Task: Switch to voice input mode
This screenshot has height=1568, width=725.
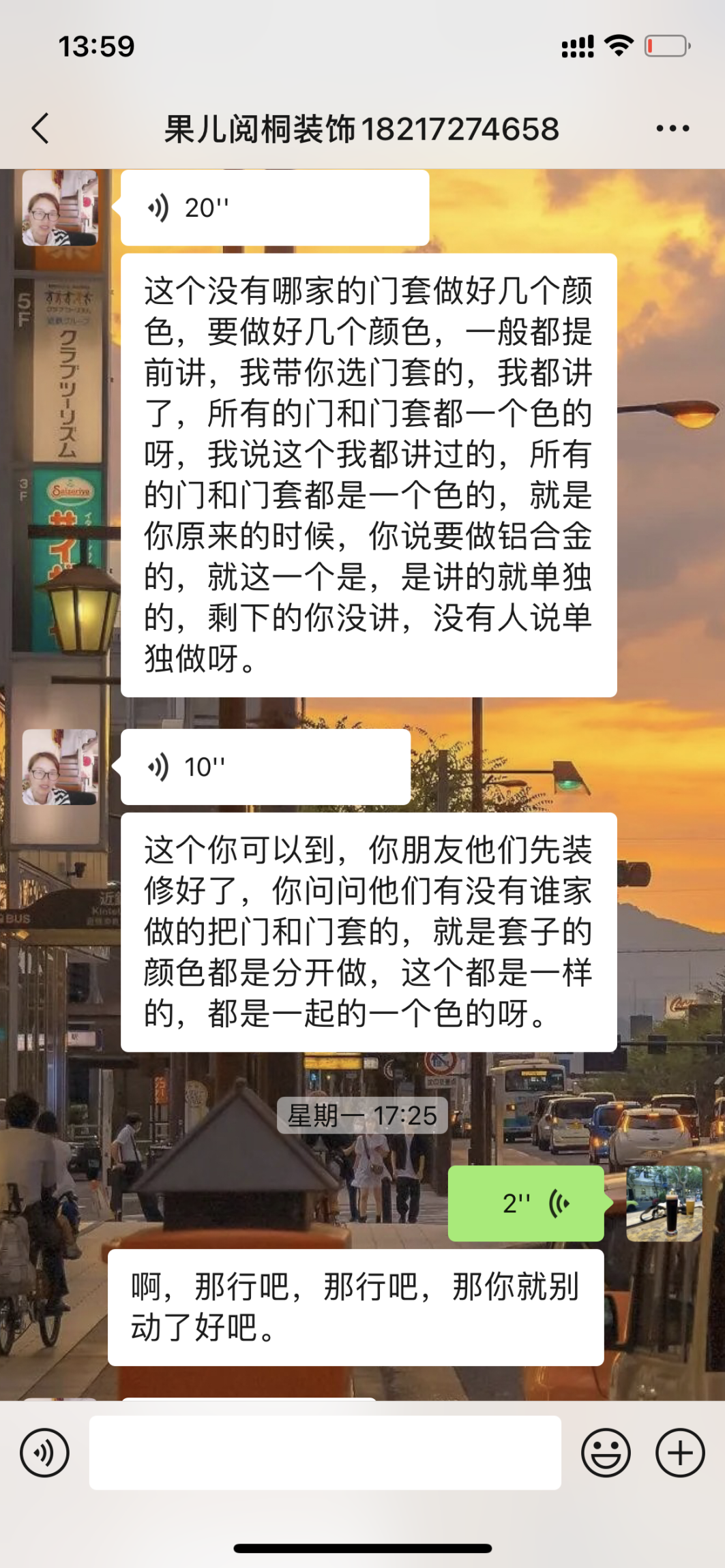Action: (x=44, y=1453)
